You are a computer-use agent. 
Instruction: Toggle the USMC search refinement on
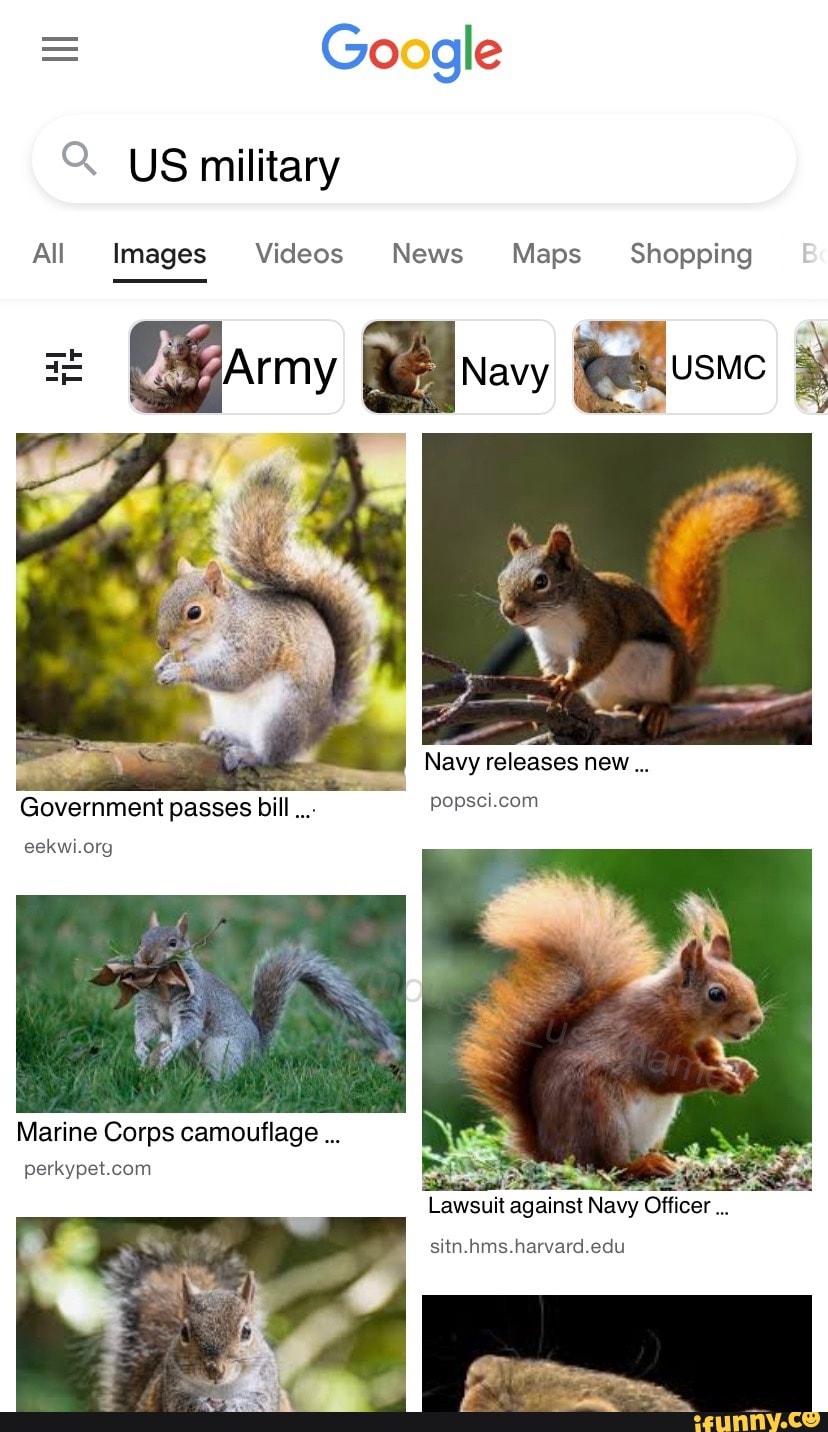(718, 366)
